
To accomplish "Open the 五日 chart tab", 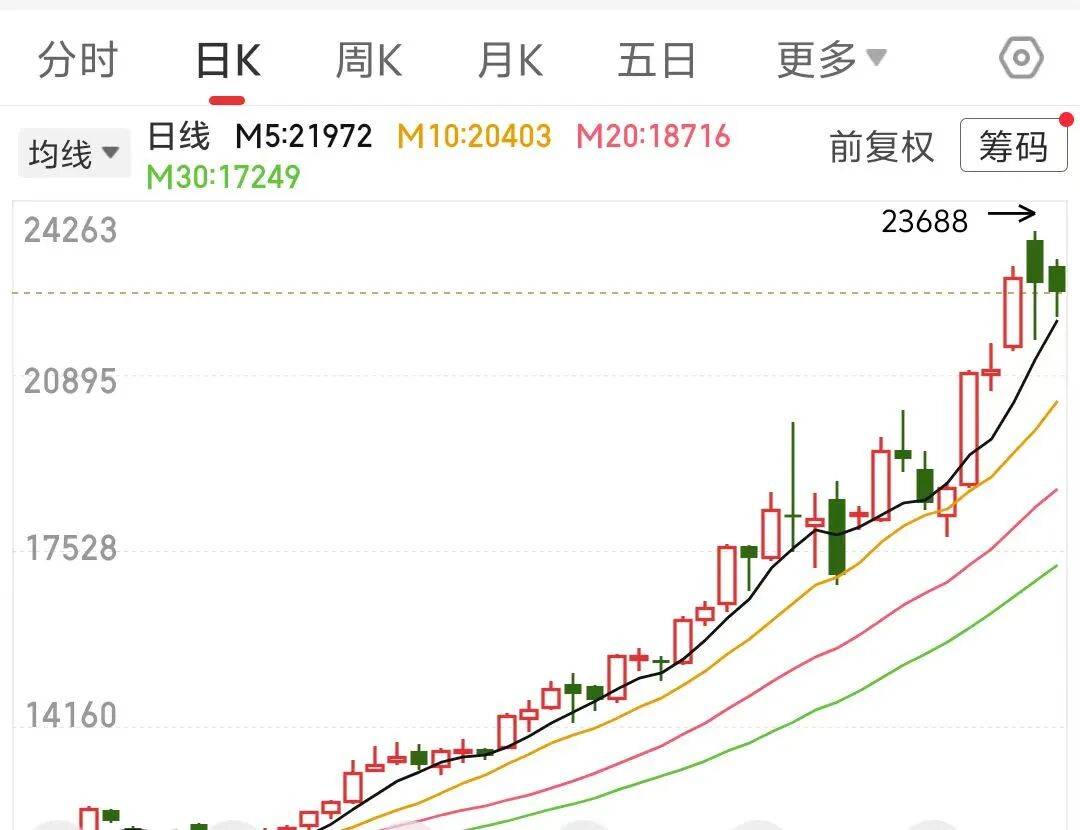I will point(656,61).
